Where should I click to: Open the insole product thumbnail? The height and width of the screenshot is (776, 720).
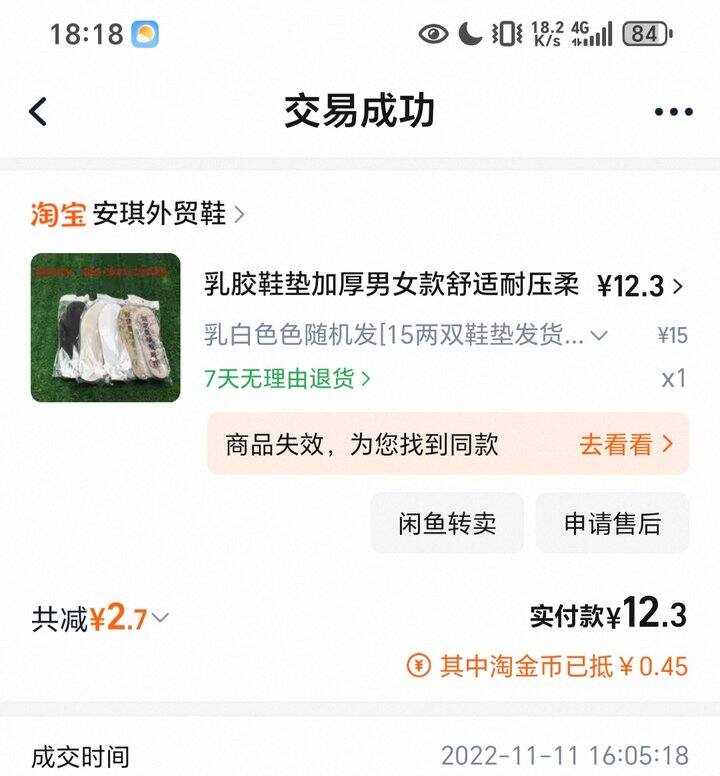(x=106, y=328)
